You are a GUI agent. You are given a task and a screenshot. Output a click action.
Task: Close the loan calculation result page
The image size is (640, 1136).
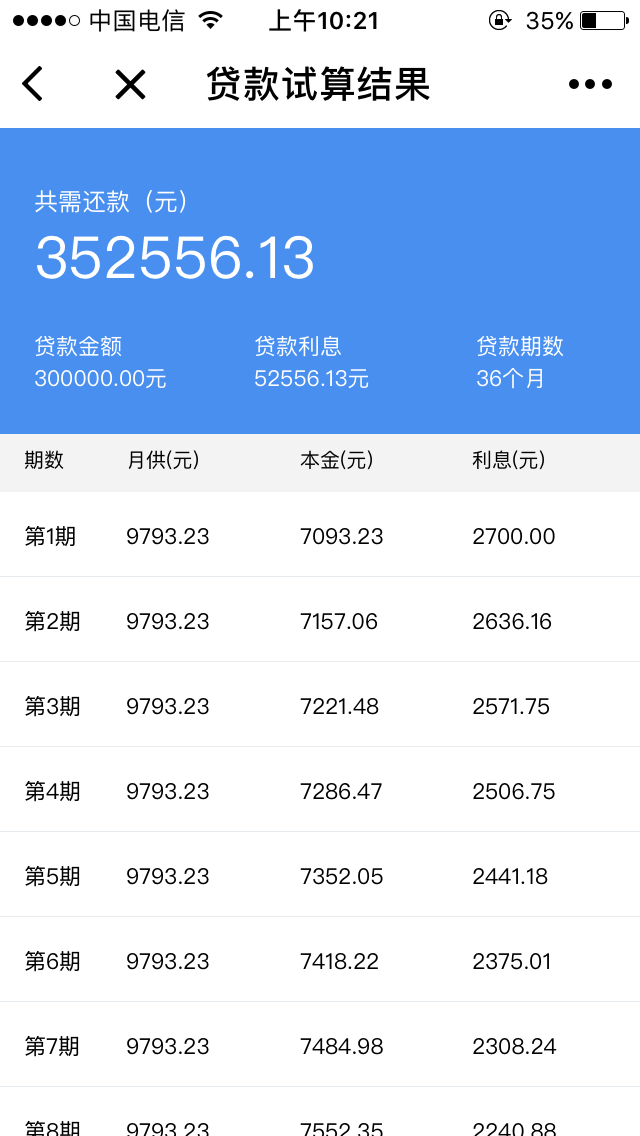point(130,85)
